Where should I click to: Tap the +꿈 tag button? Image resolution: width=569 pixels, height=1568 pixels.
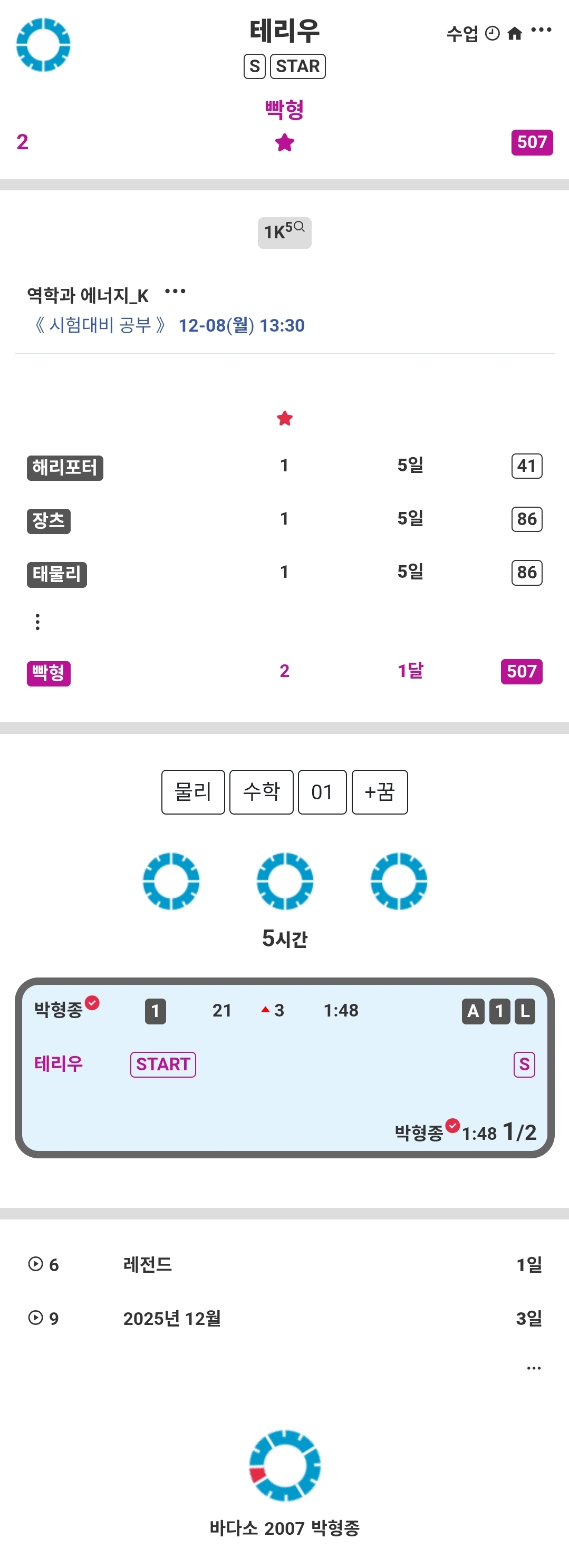[x=379, y=792]
